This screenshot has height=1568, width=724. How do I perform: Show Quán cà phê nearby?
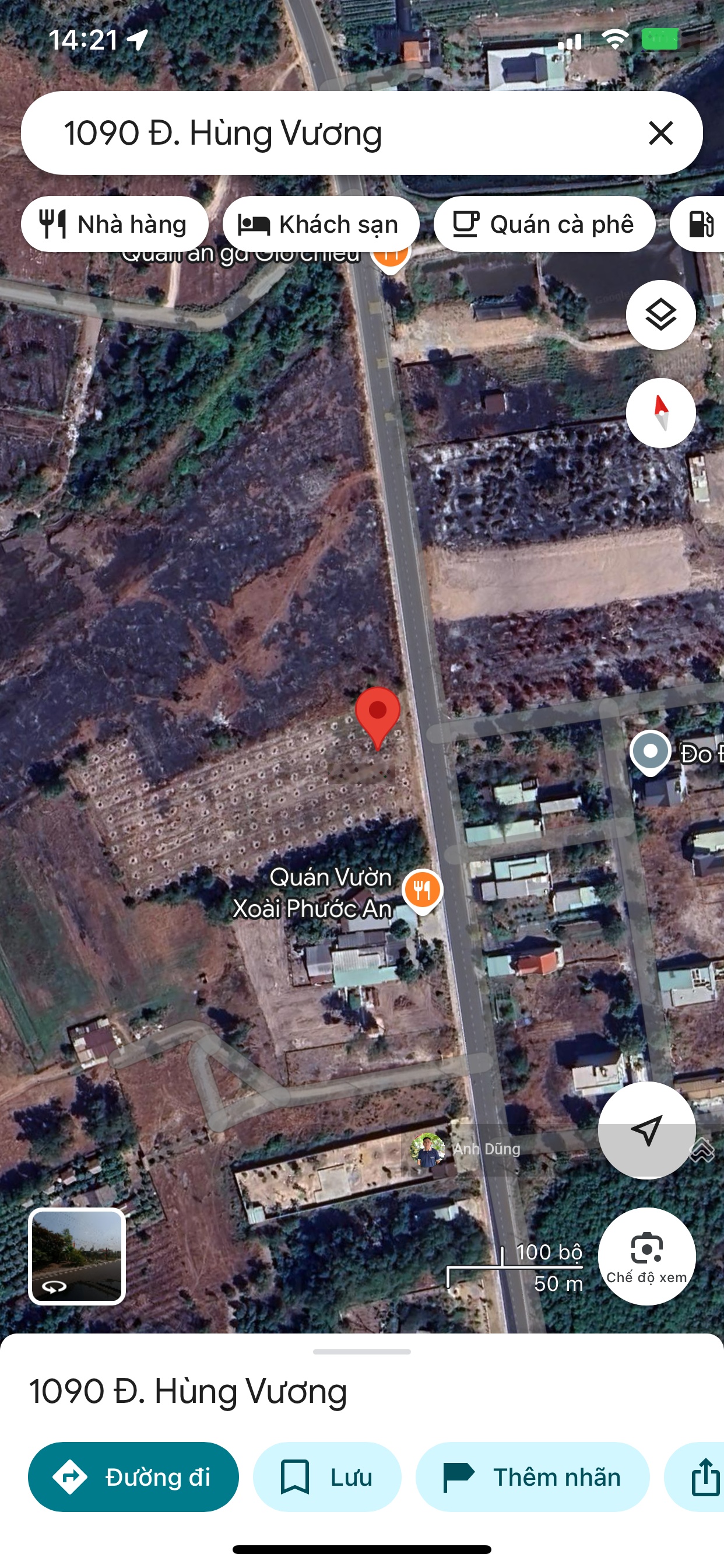coord(543,224)
